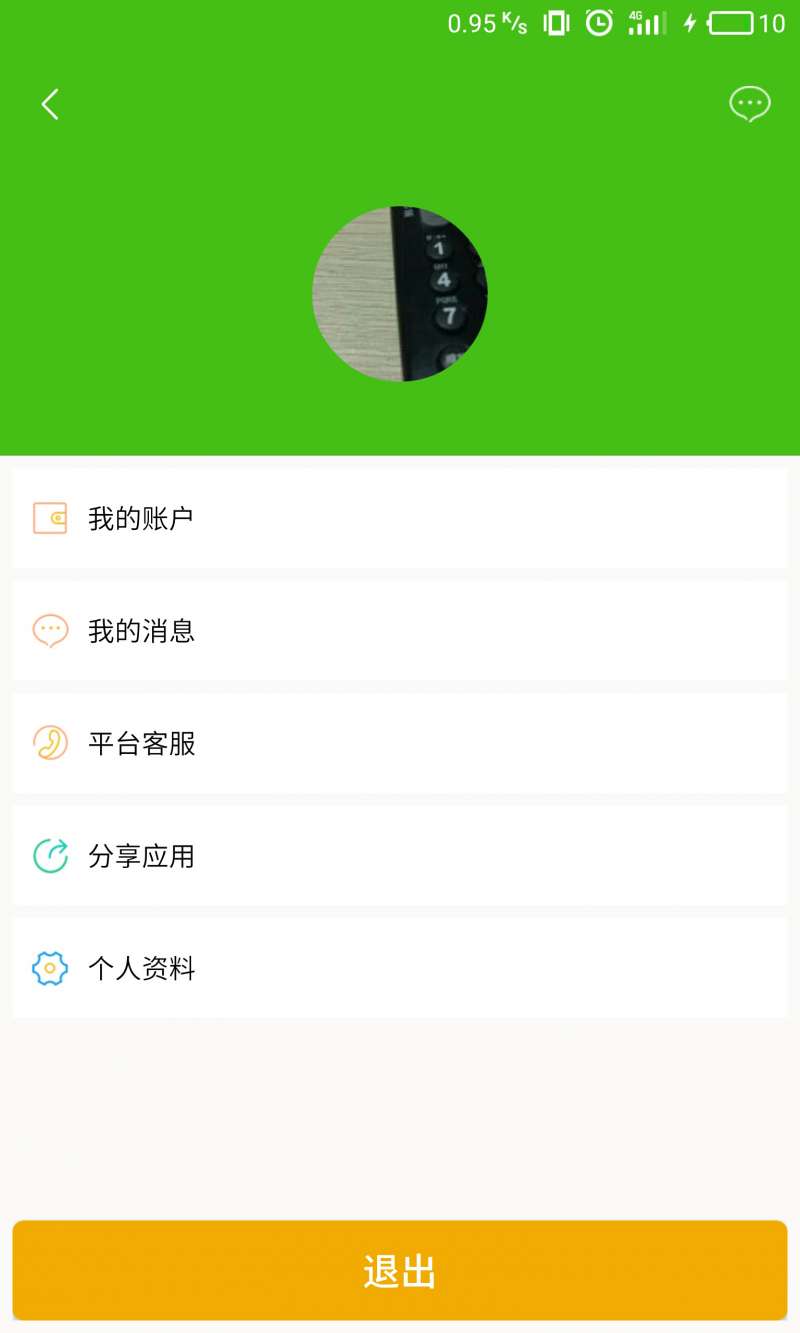Image resolution: width=800 pixels, height=1333 pixels.
Task: Open 我的消息 row
Action: pos(400,631)
